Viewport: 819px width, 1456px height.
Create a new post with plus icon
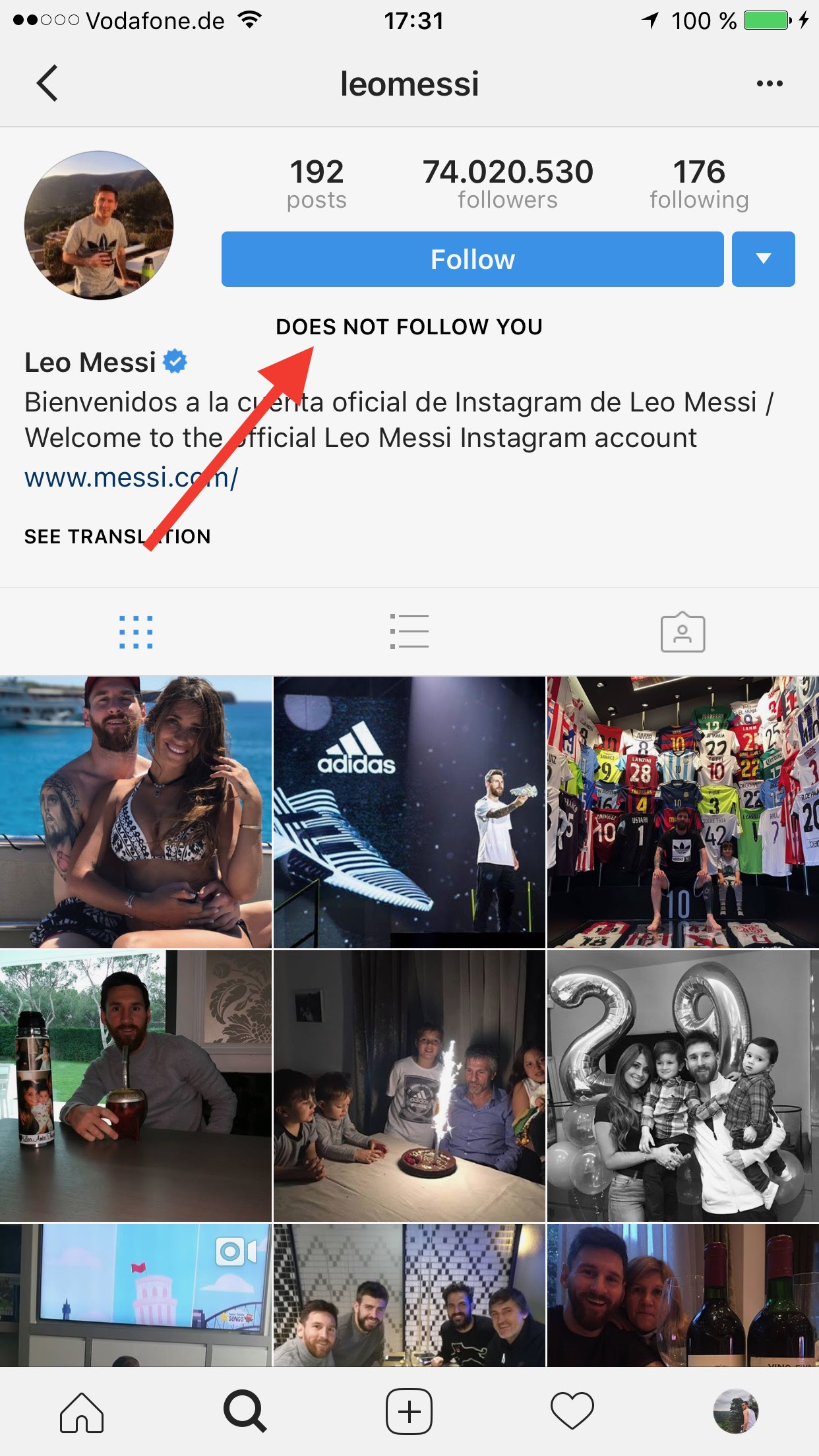[409, 1412]
